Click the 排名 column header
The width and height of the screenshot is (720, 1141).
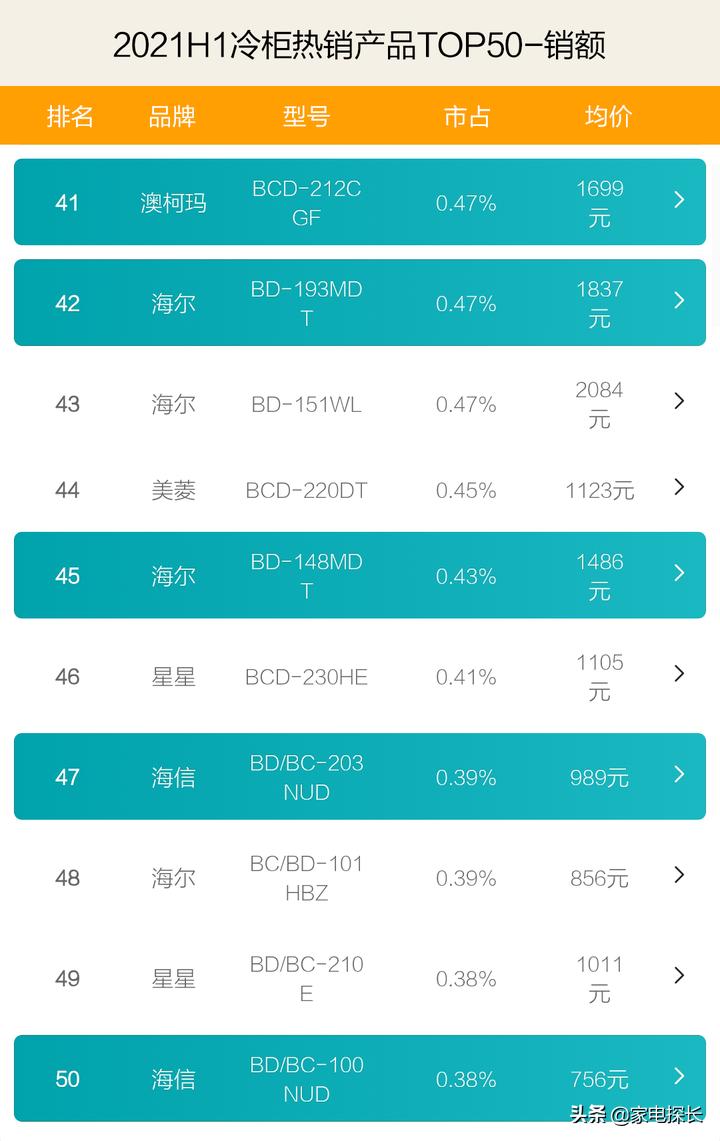pyautogui.click(x=70, y=117)
